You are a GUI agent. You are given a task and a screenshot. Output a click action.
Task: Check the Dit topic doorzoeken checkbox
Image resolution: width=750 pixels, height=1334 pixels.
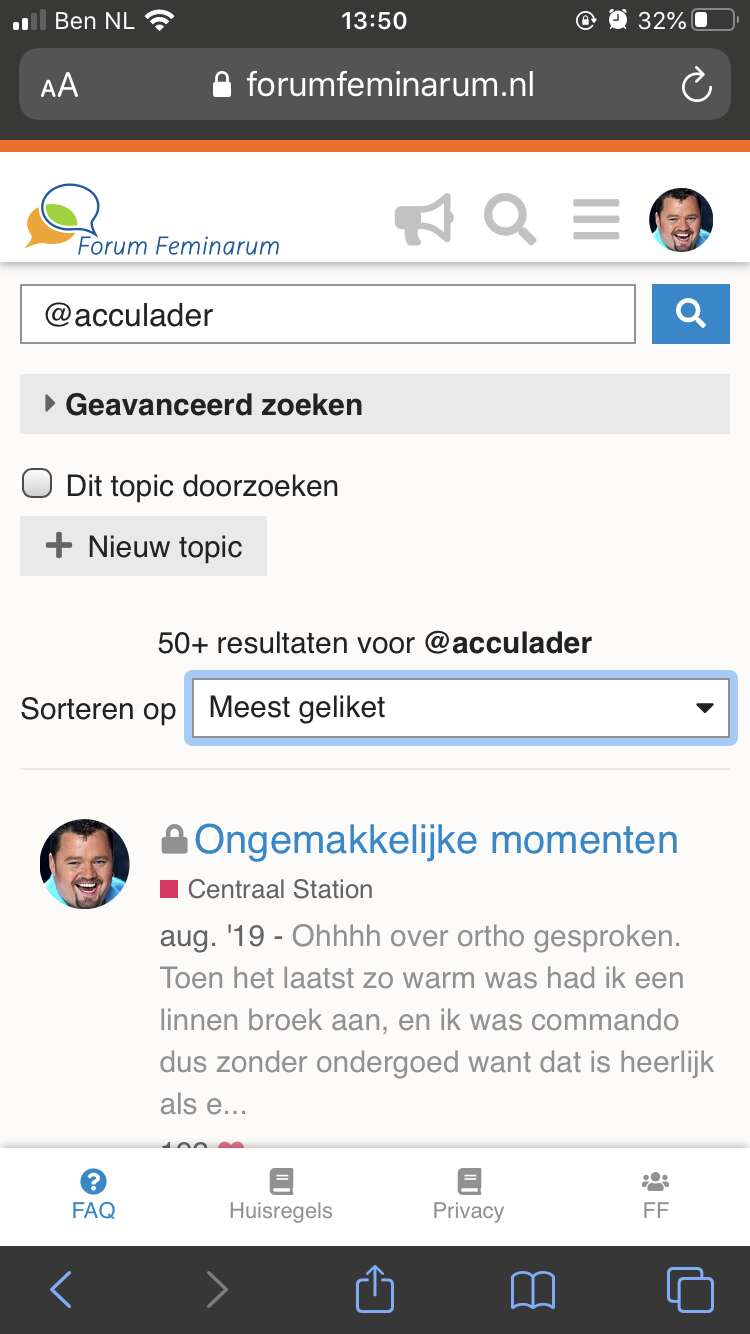pyautogui.click(x=37, y=485)
